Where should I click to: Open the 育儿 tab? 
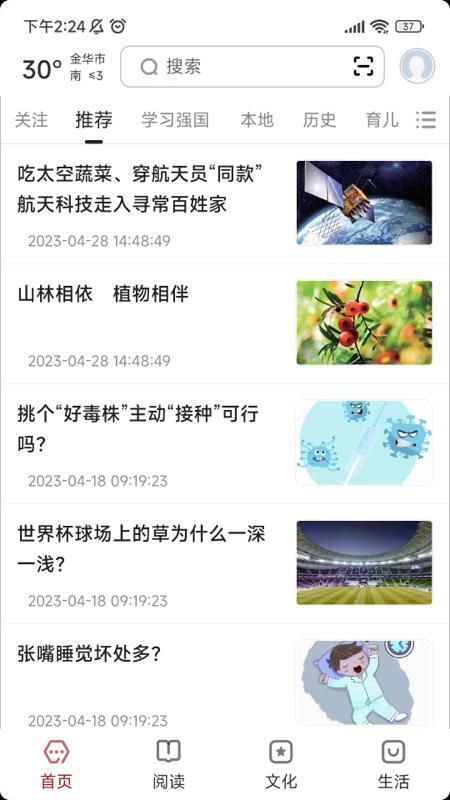coord(382,120)
